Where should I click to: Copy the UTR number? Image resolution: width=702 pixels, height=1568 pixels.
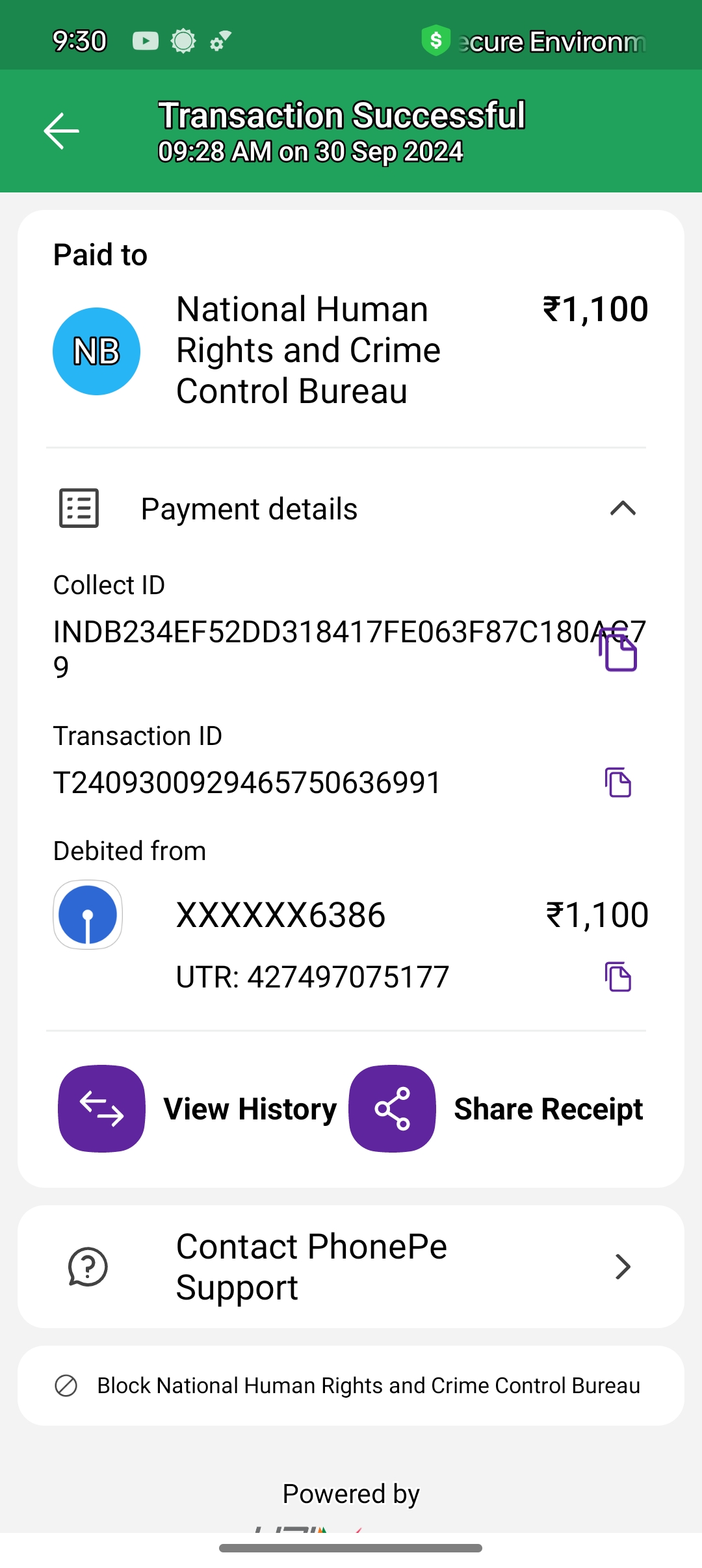pyautogui.click(x=617, y=976)
